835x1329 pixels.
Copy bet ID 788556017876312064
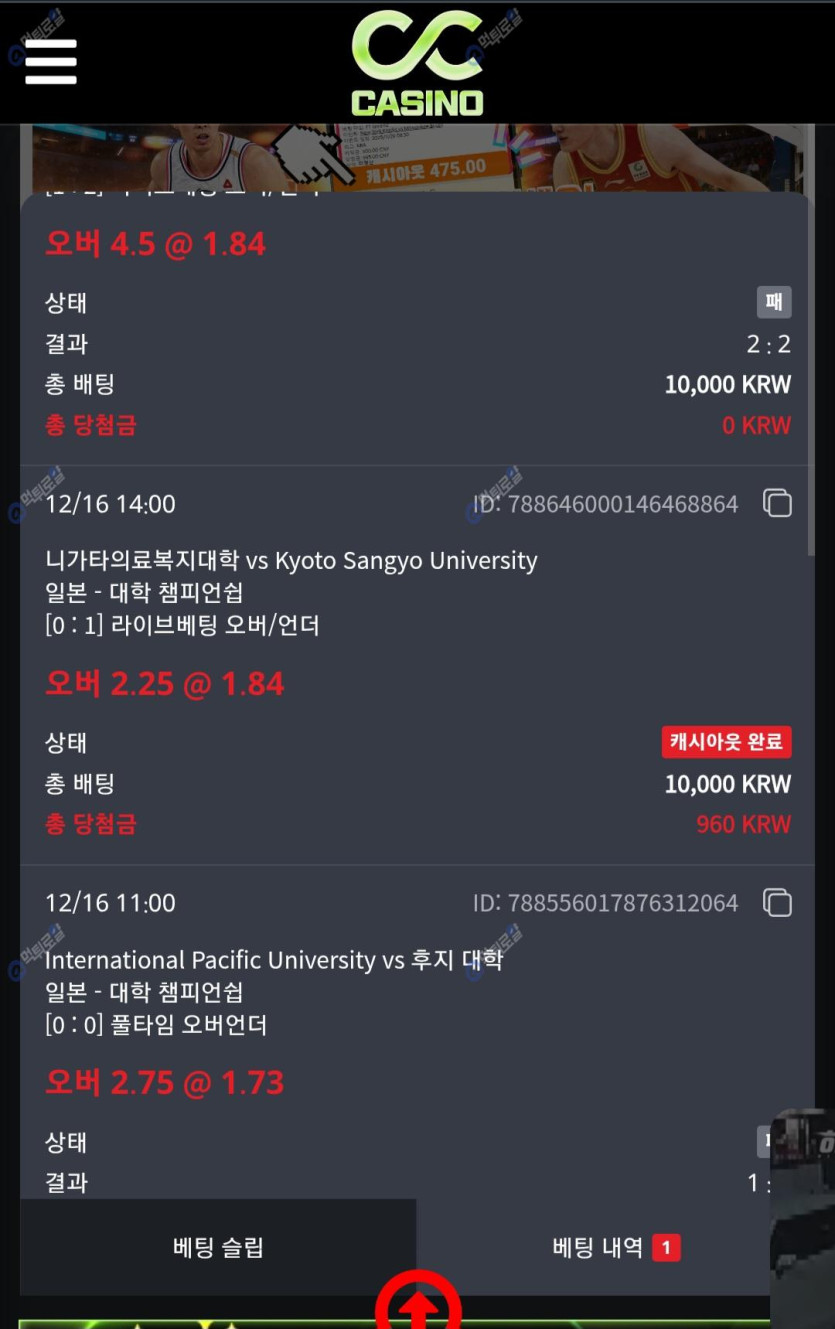coord(777,903)
